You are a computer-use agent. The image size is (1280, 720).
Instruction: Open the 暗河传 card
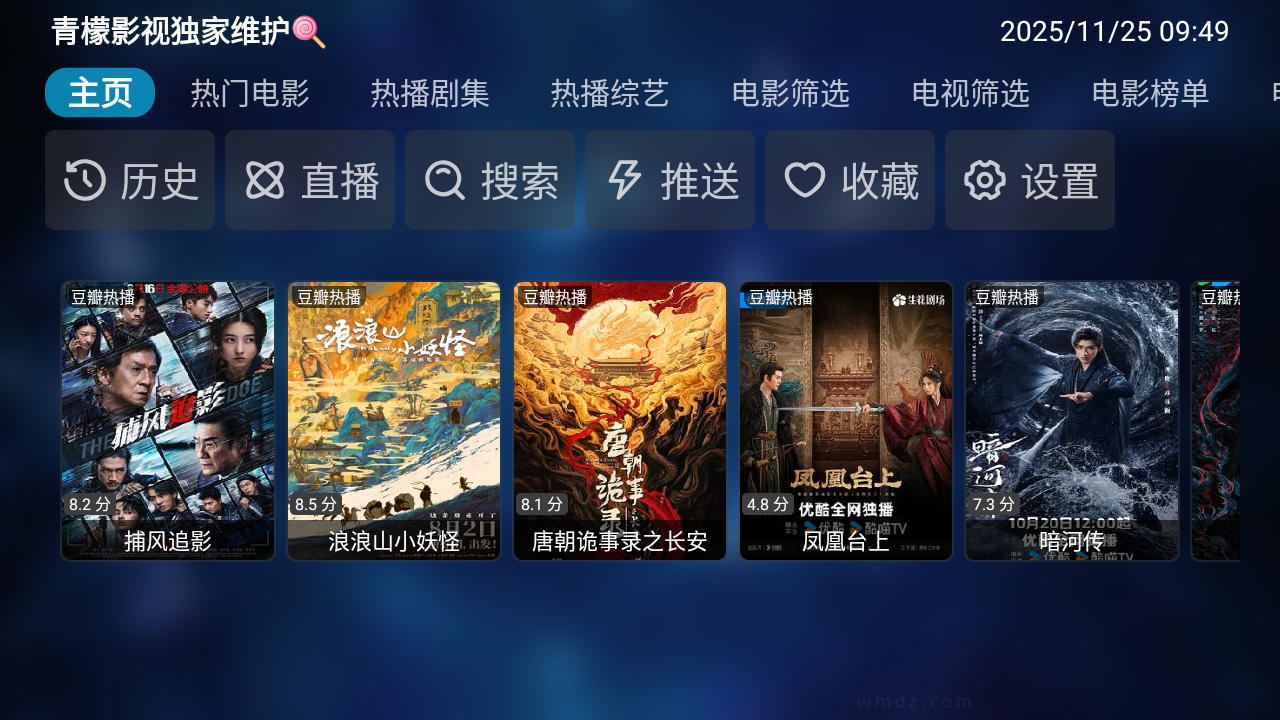click(1072, 420)
